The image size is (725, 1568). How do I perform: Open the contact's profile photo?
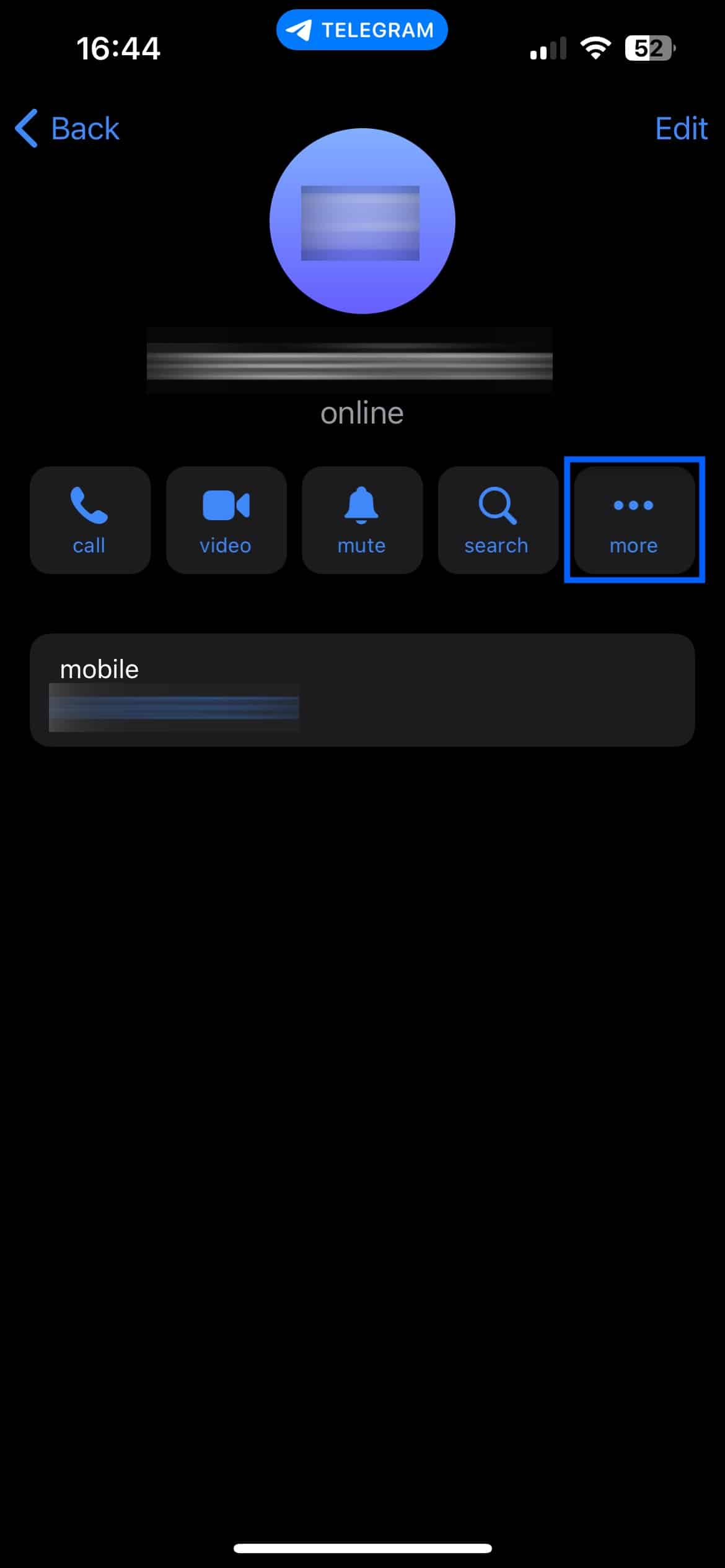click(362, 221)
